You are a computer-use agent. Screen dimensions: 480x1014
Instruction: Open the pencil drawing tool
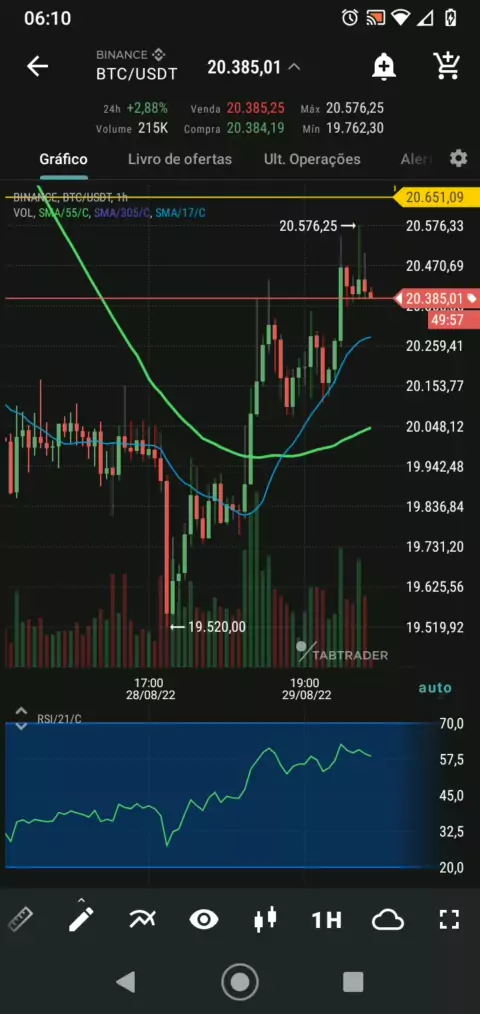81,918
